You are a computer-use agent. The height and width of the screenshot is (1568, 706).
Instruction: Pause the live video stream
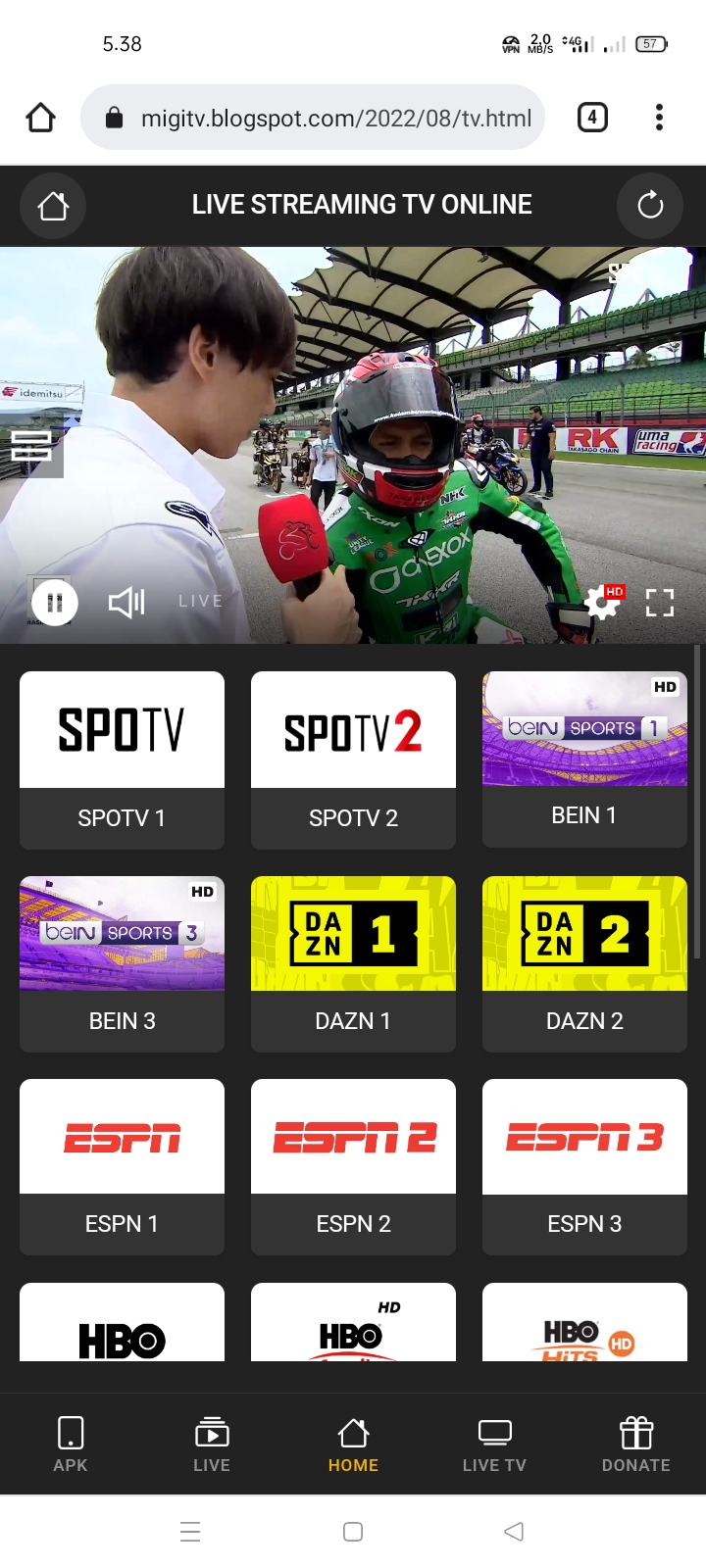pos(55,603)
